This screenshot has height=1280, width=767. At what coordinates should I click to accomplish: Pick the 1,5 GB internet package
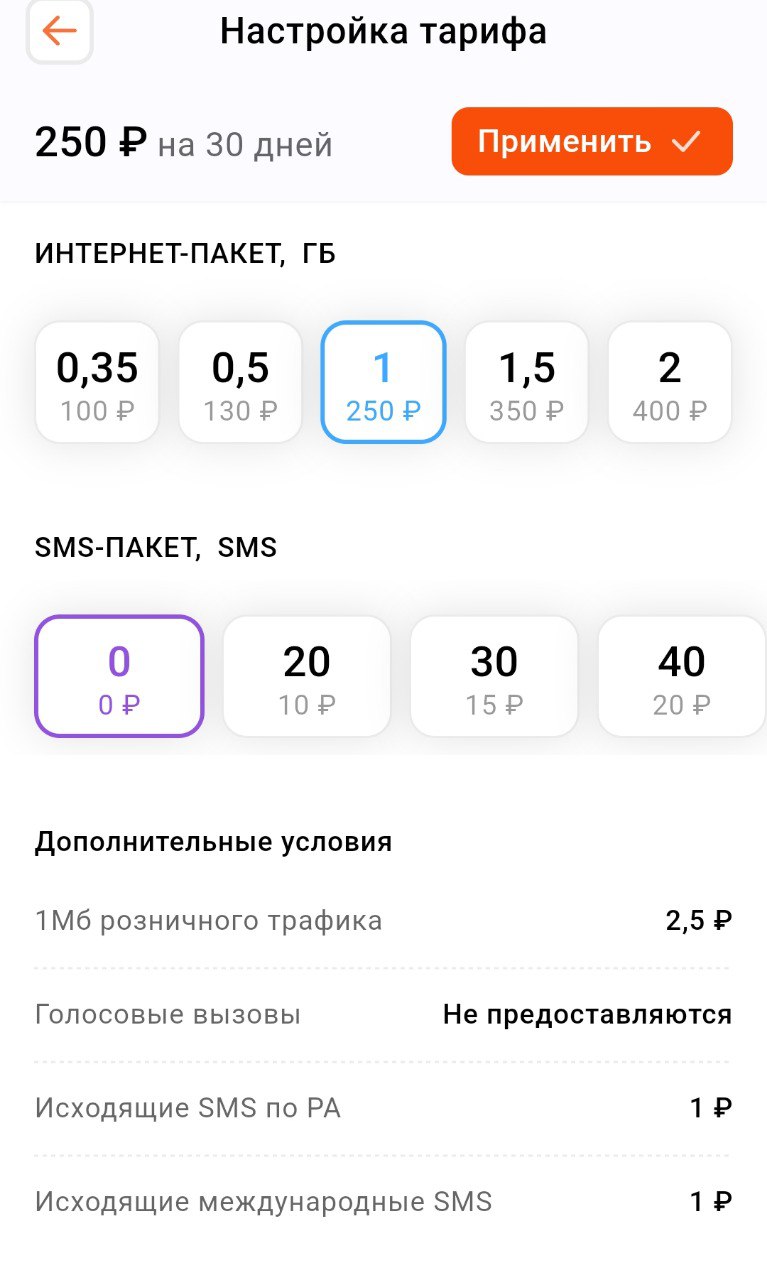point(527,382)
